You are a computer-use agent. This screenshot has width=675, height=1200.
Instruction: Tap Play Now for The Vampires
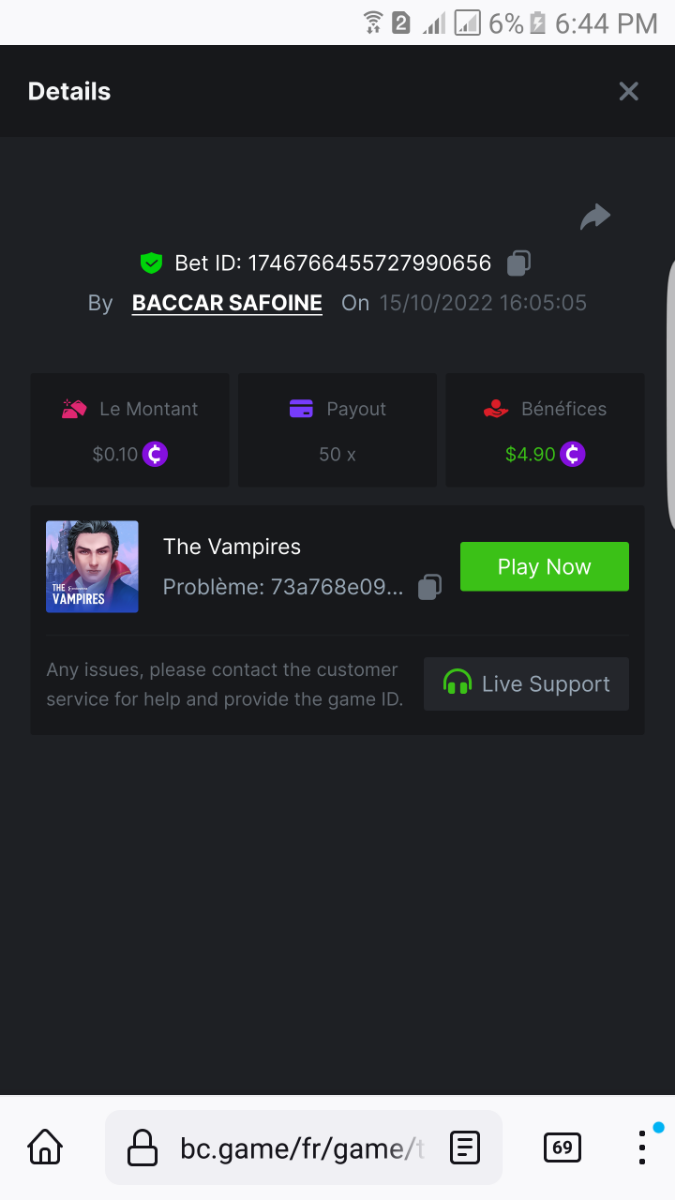coord(544,567)
